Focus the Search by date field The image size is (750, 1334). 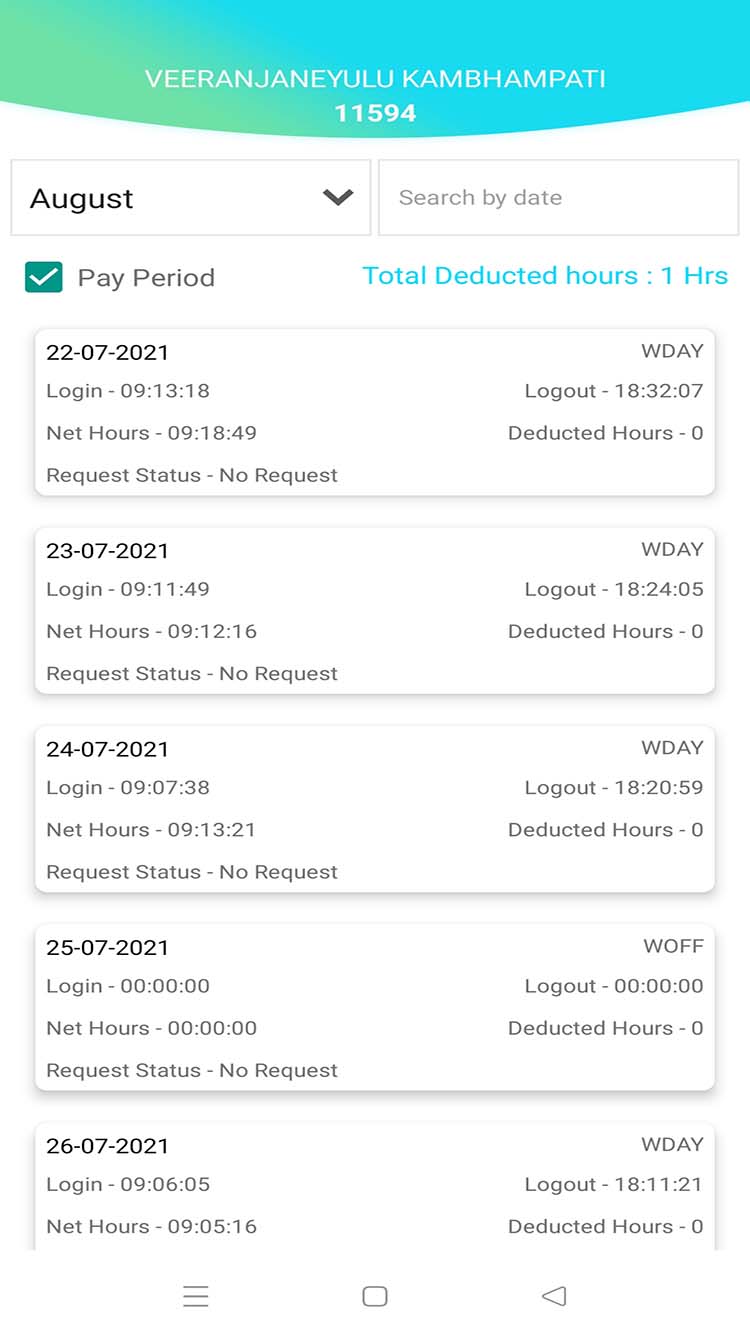tap(558, 198)
